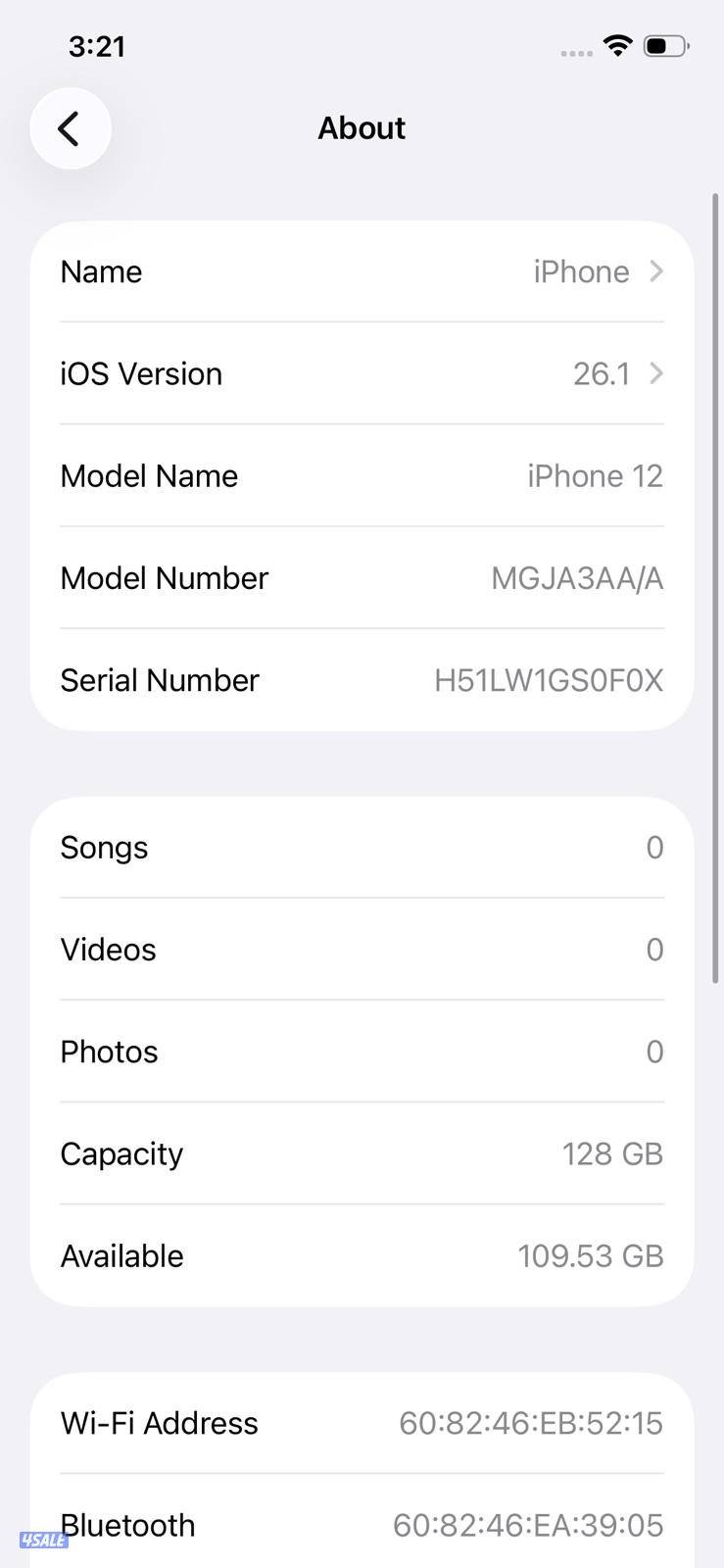Screen dimensions: 724x1568
Task: Tap the Wi-Fi signal icon in status bar
Action: point(616,45)
